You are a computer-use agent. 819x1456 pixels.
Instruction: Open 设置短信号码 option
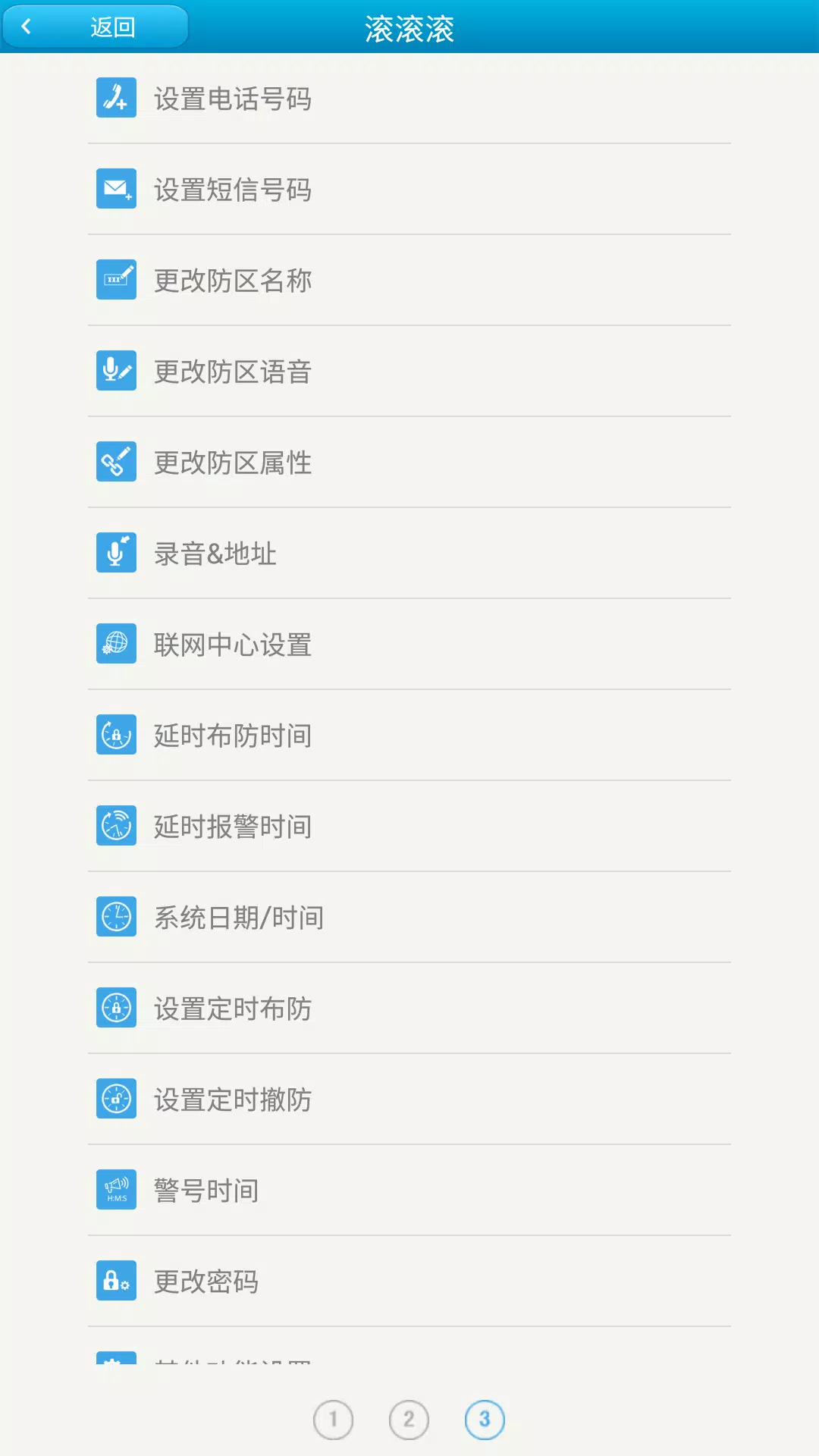409,190
